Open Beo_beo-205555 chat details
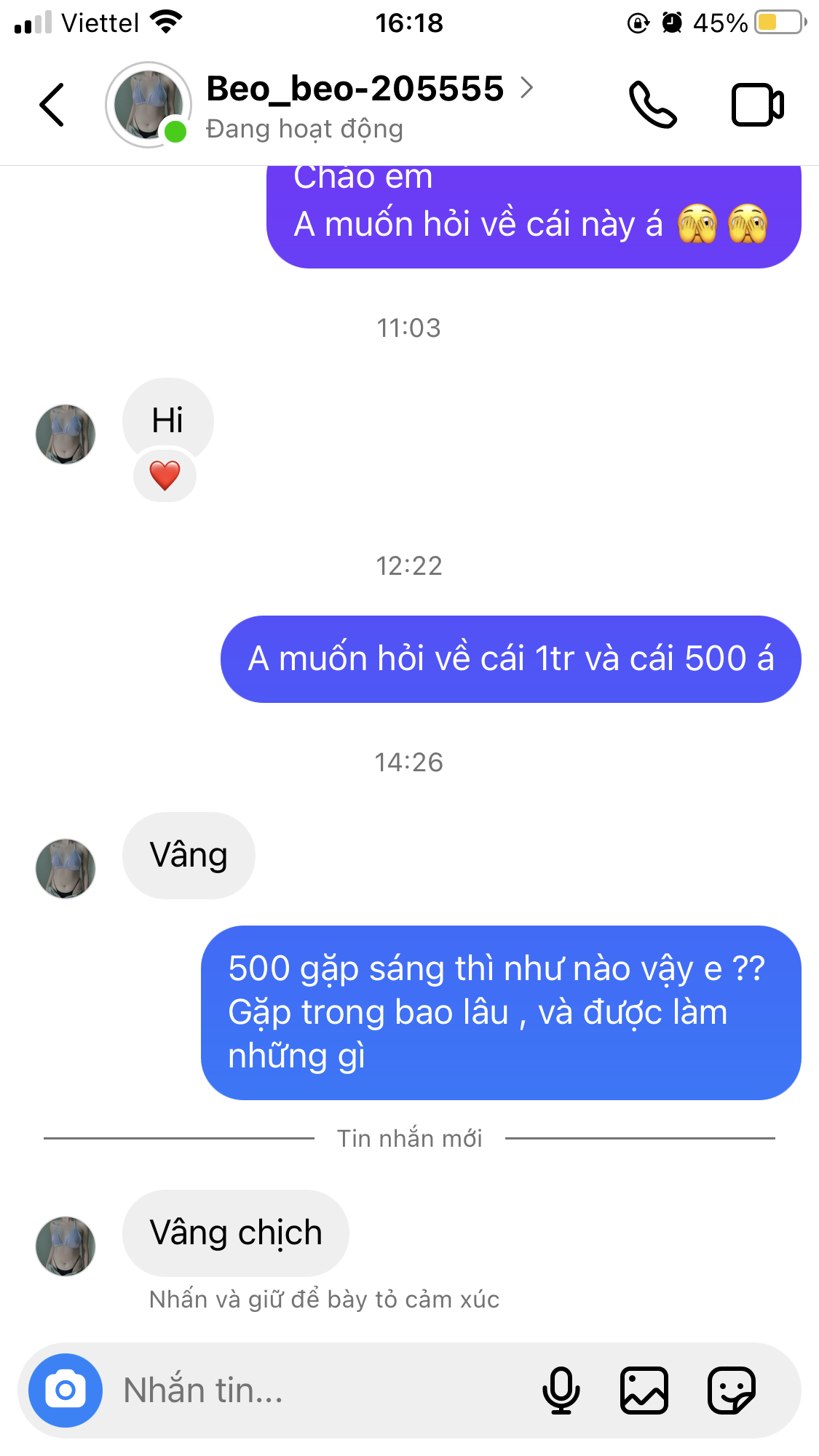The image size is (819, 1456). pyautogui.click(x=355, y=89)
